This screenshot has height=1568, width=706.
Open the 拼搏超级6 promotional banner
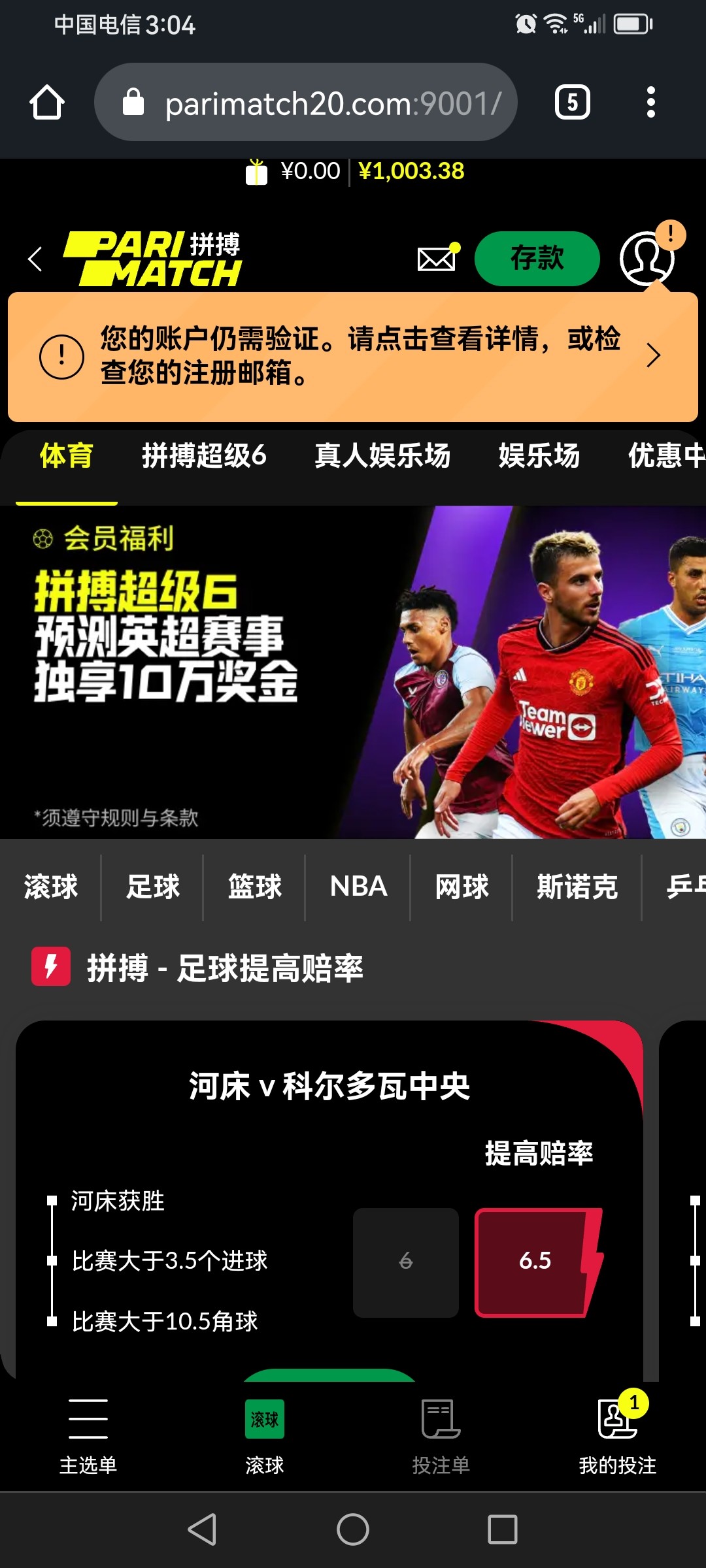(x=353, y=672)
